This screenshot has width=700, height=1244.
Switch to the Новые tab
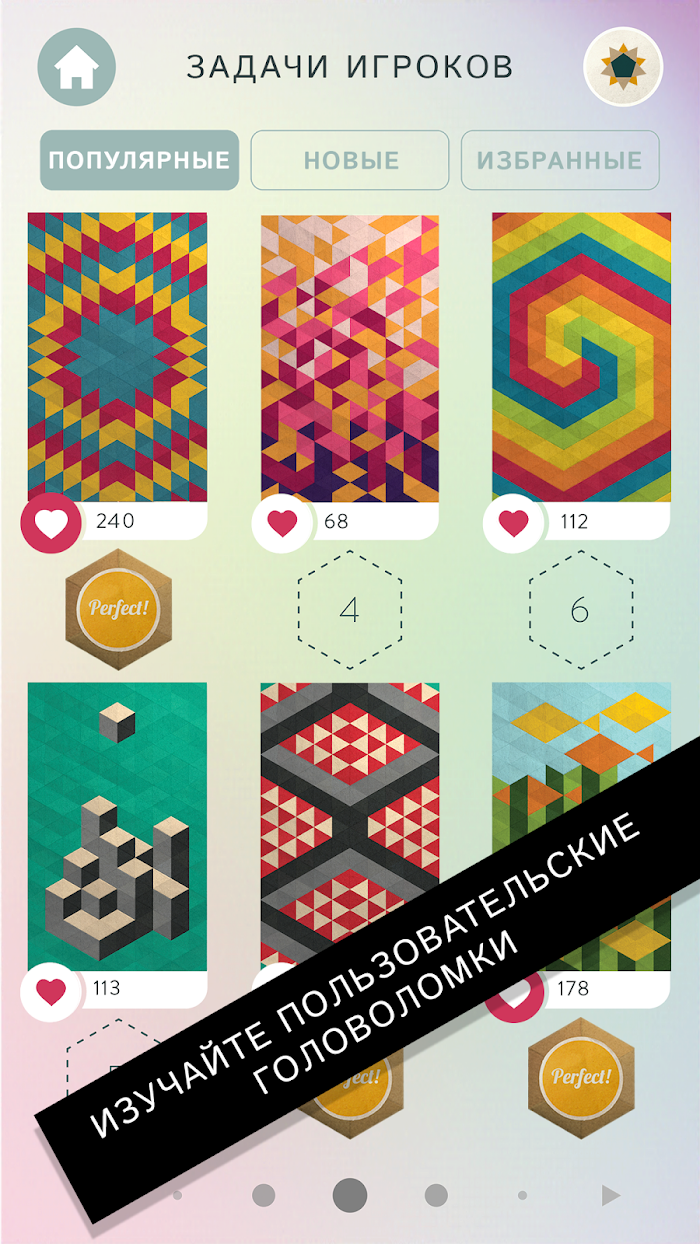click(x=350, y=160)
